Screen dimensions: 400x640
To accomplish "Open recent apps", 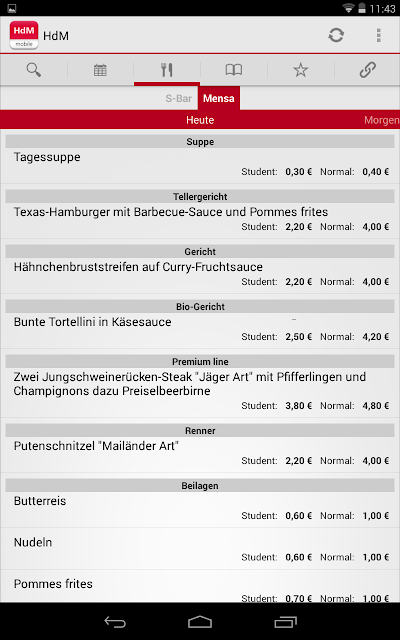I will 285,622.
